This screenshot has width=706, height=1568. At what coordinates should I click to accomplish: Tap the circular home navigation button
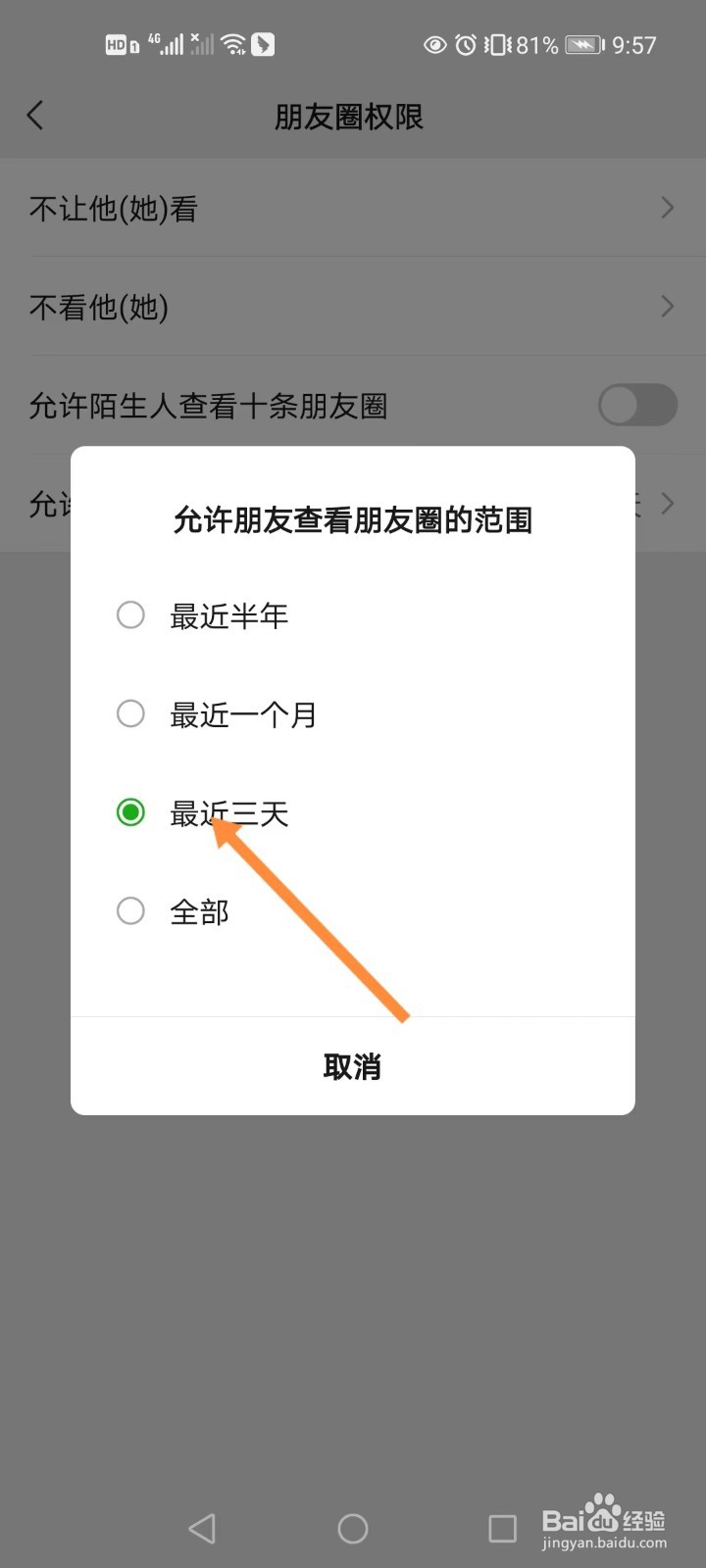coord(352,1528)
